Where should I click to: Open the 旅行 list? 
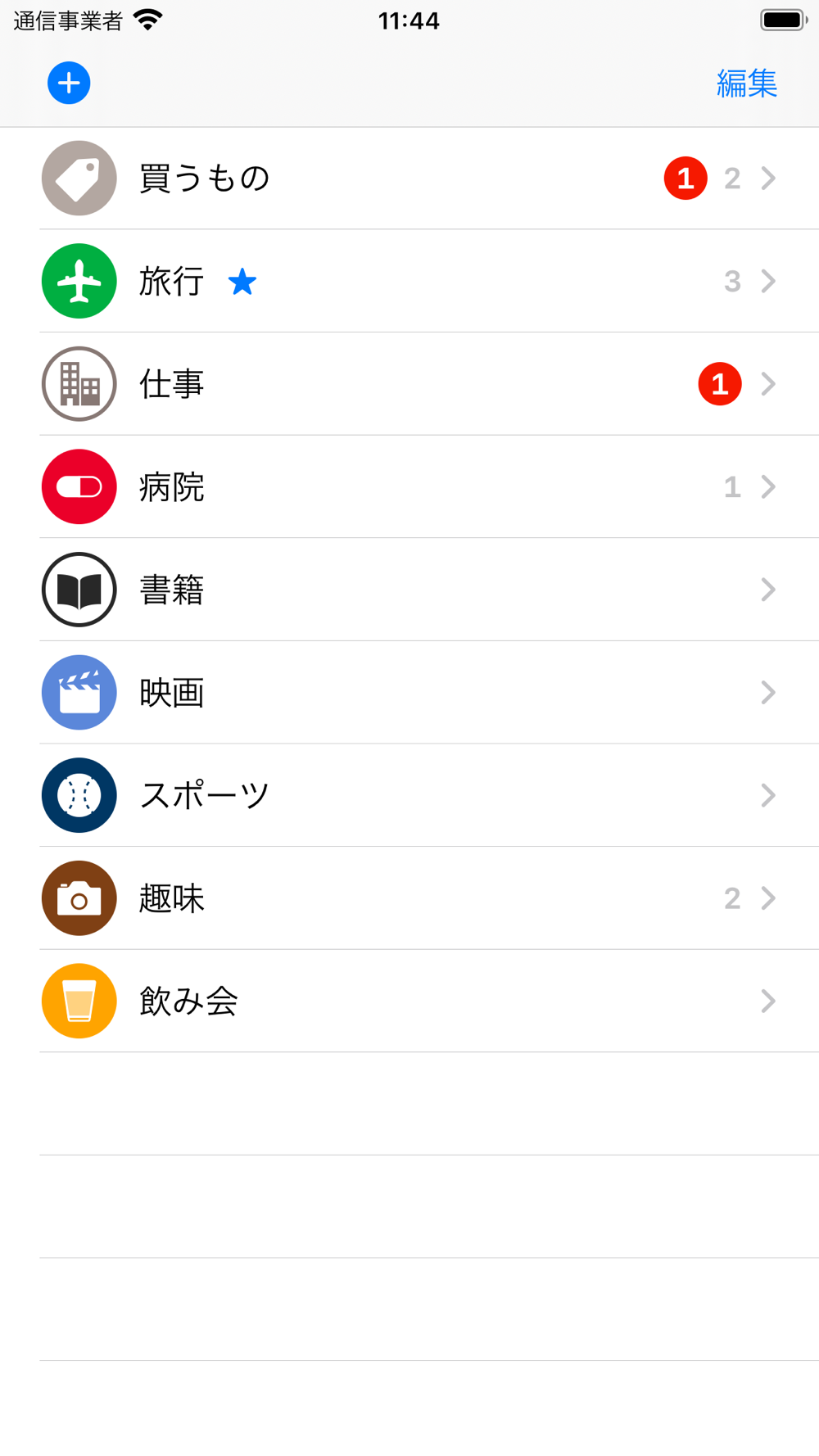coord(409,281)
